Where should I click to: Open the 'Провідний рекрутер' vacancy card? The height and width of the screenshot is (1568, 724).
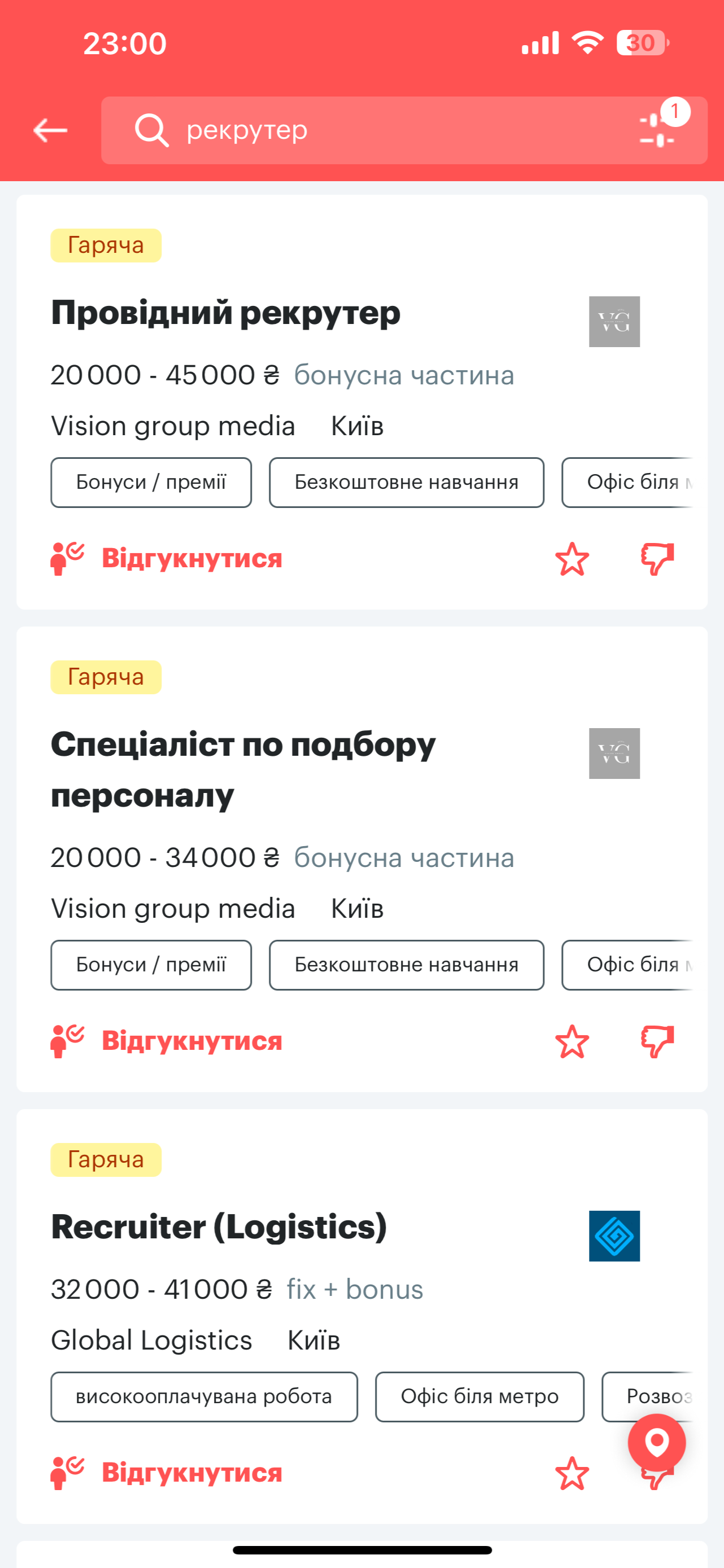click(x=225, y=313)
